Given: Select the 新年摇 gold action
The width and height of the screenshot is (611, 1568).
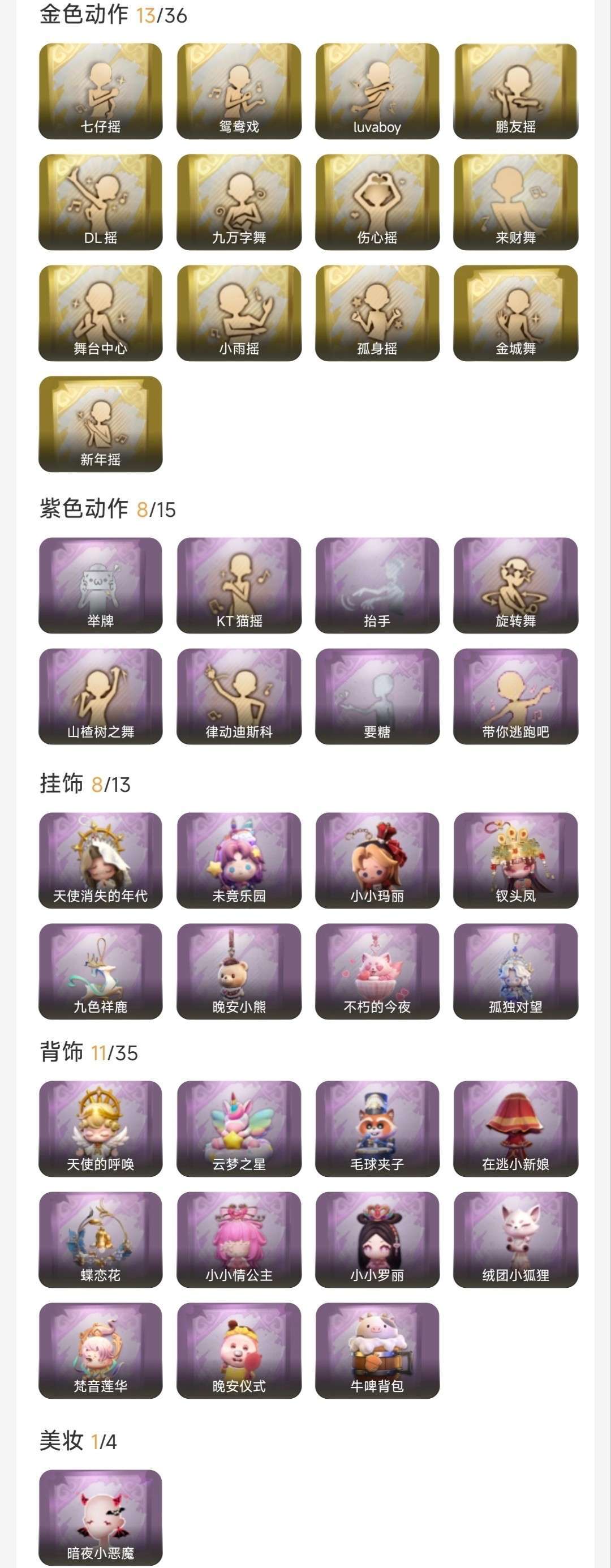Looking at the screenshot, I should (x=100, y=423).
